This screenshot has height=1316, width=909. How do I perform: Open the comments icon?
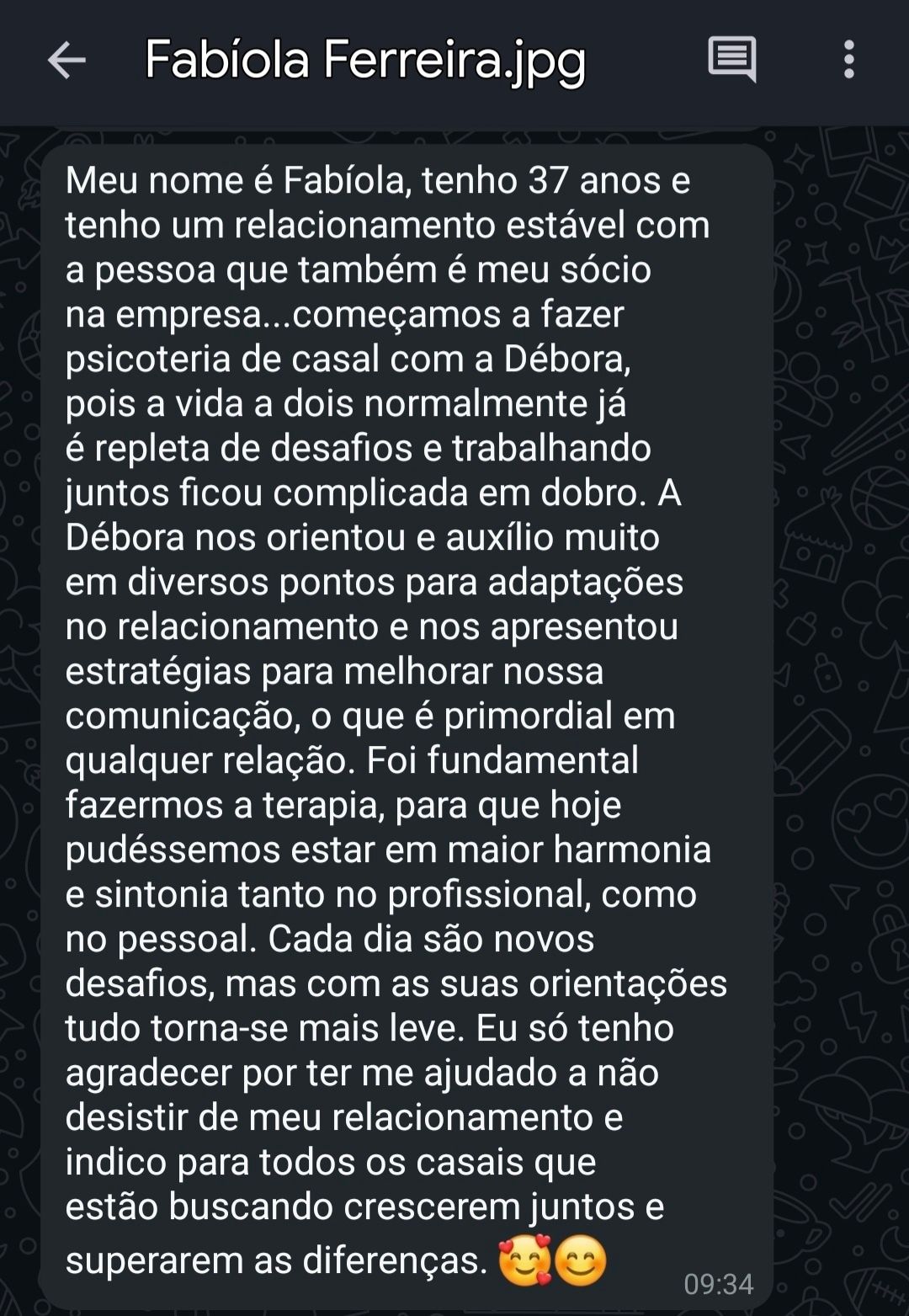point(731,60)
